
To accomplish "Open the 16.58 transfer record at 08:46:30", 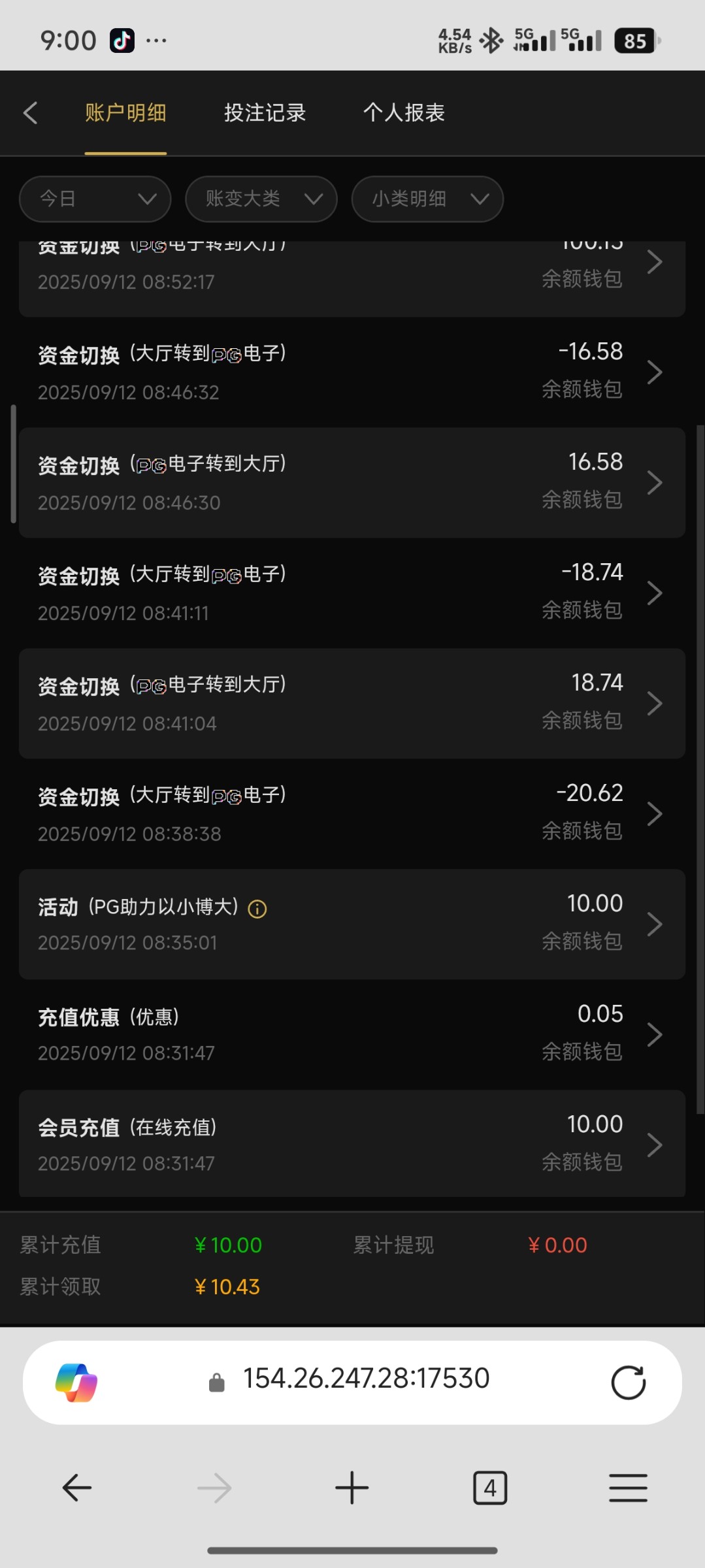I will [352, 483].
